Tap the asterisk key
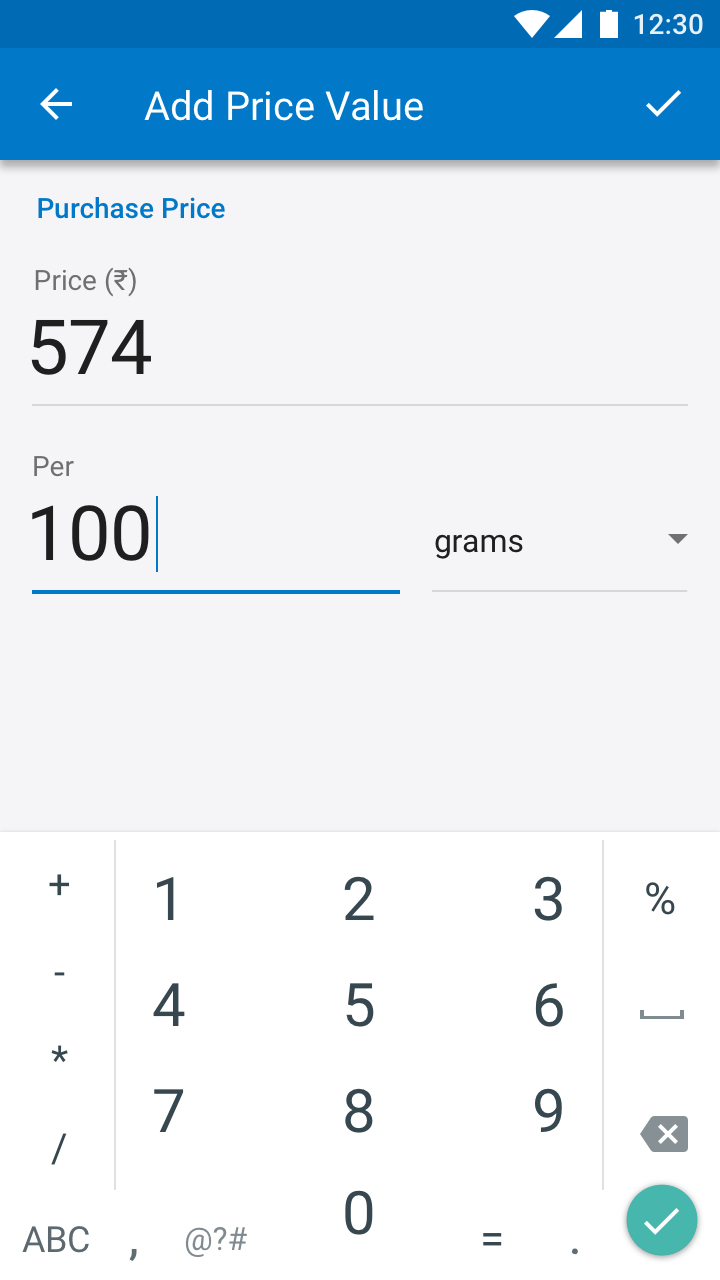Image resolution: width=720 pixels, height=1280 pixels. [x=59, y=1058]
